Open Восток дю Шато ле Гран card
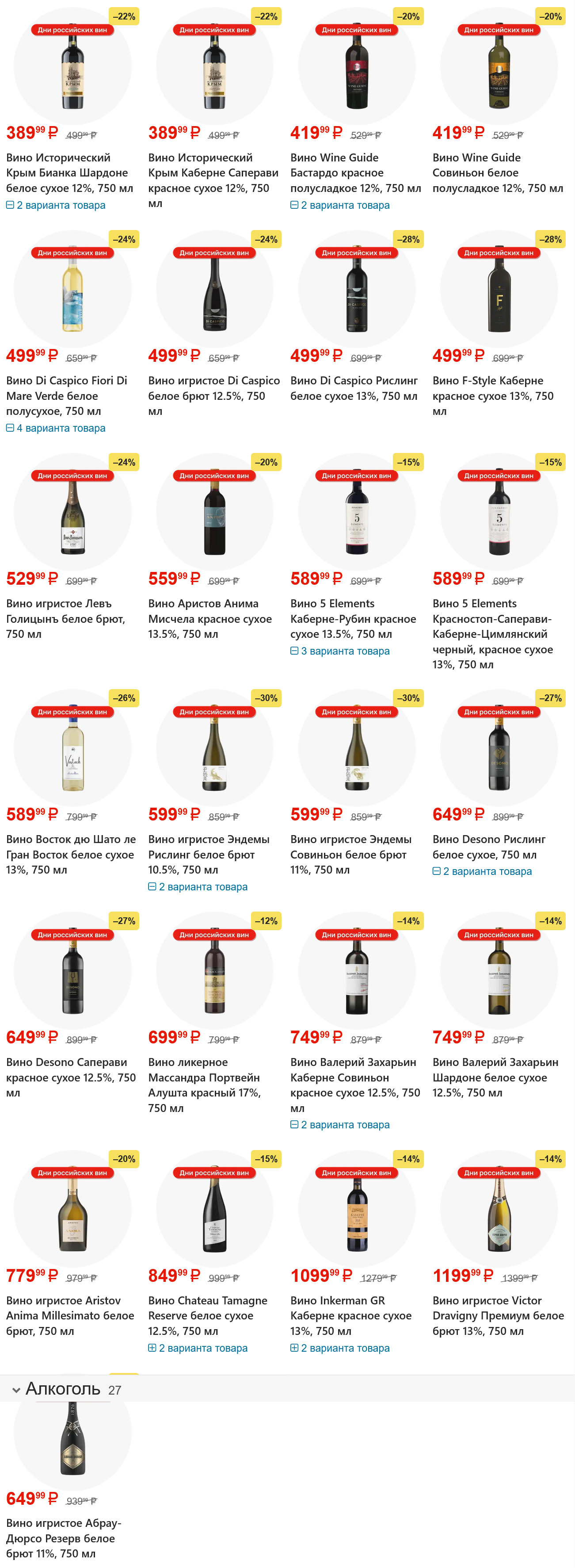The height and width of the screenshot is (1568, 575). coord(71,854)
